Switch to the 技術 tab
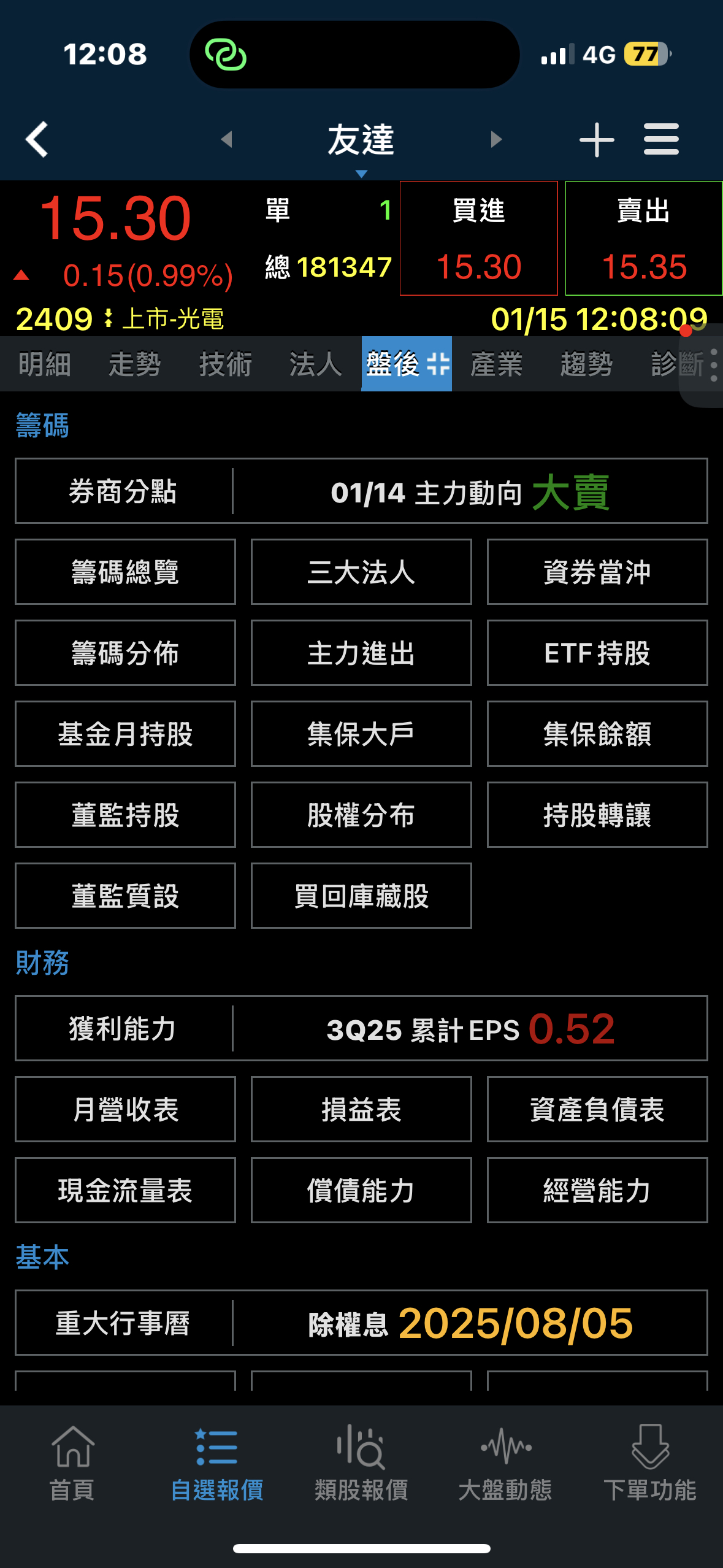 225,364
